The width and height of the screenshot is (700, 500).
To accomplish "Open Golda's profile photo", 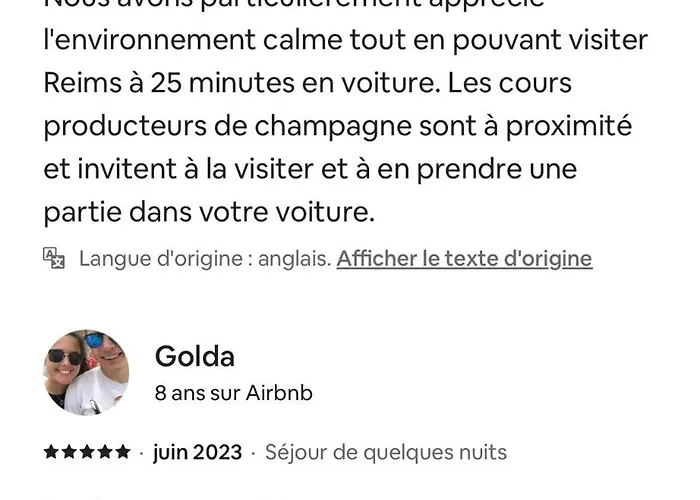I will point(86,372).
